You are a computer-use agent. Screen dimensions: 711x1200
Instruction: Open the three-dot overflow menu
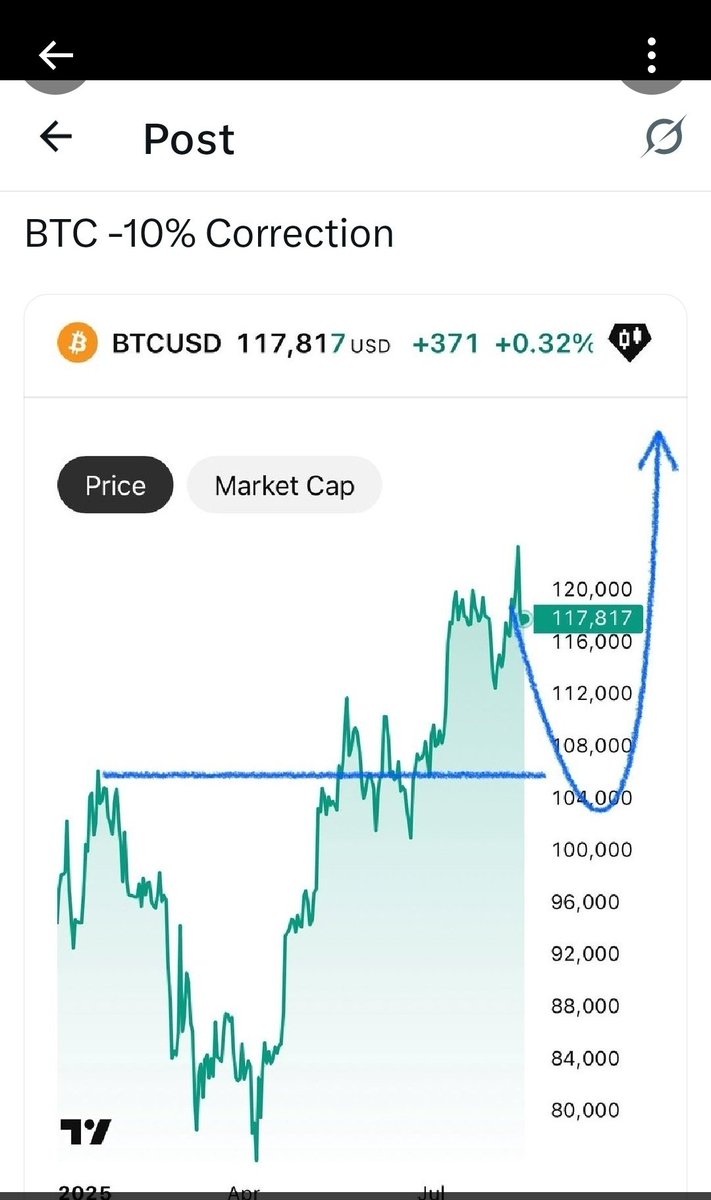pos(652,54)
